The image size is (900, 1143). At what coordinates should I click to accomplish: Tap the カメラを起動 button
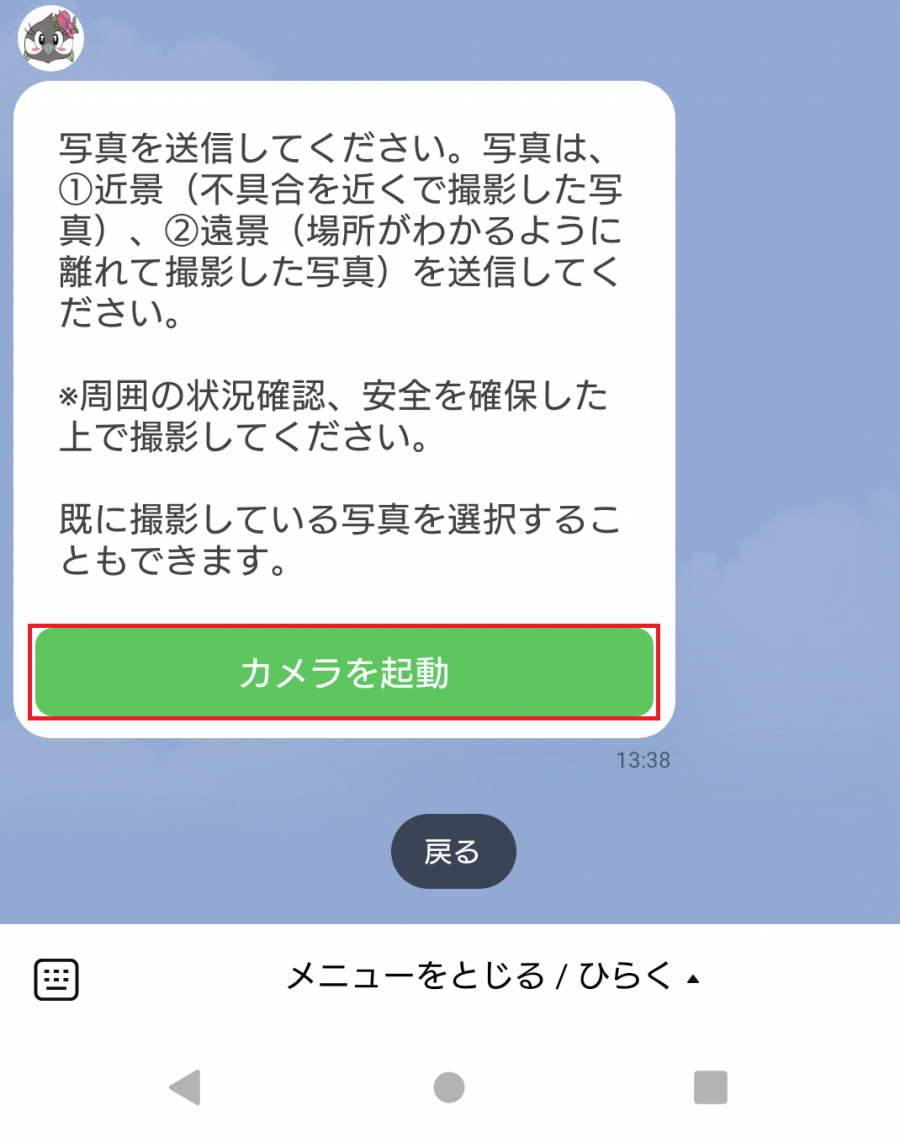coord(344,673)
